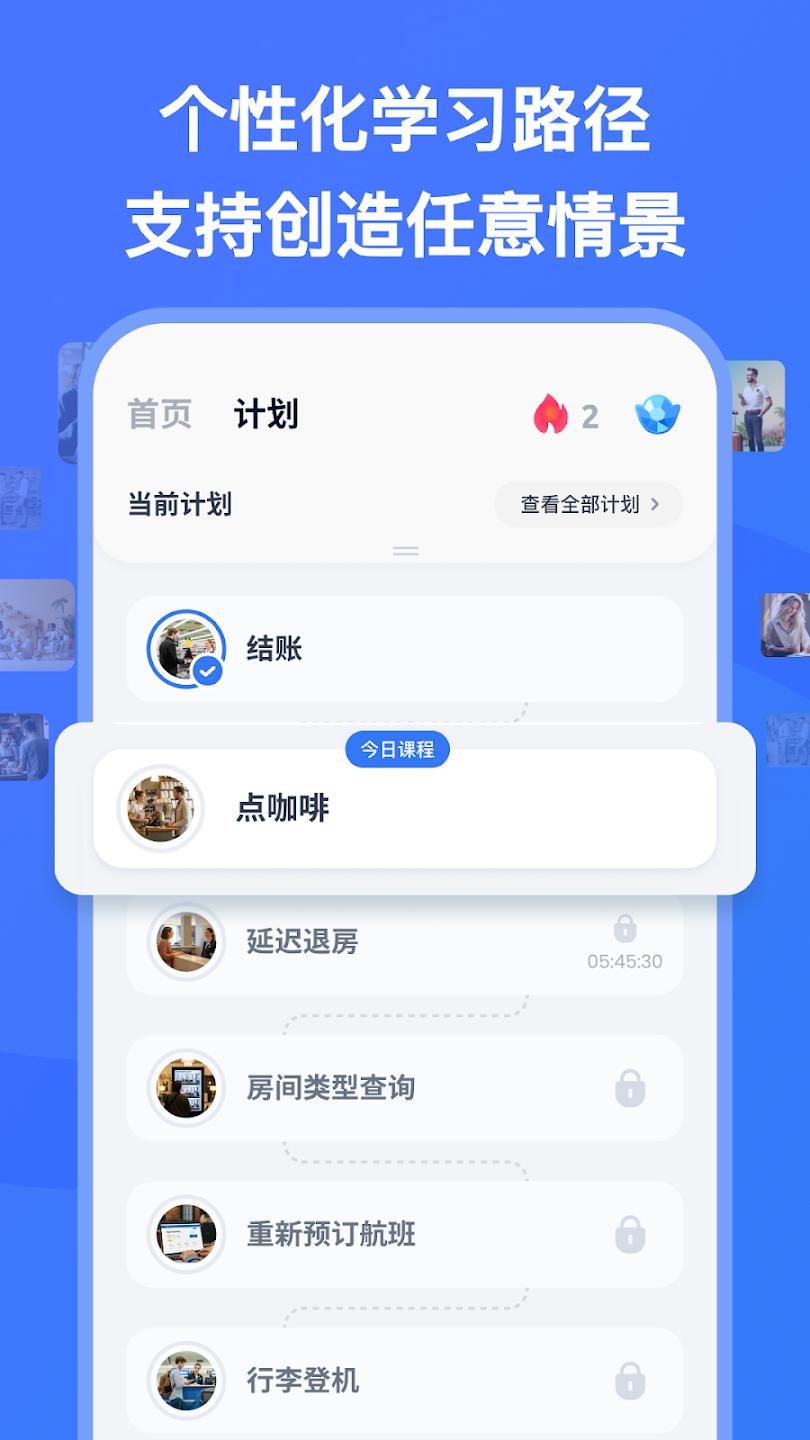Open the globe profile icon

(x=660, y=414)
